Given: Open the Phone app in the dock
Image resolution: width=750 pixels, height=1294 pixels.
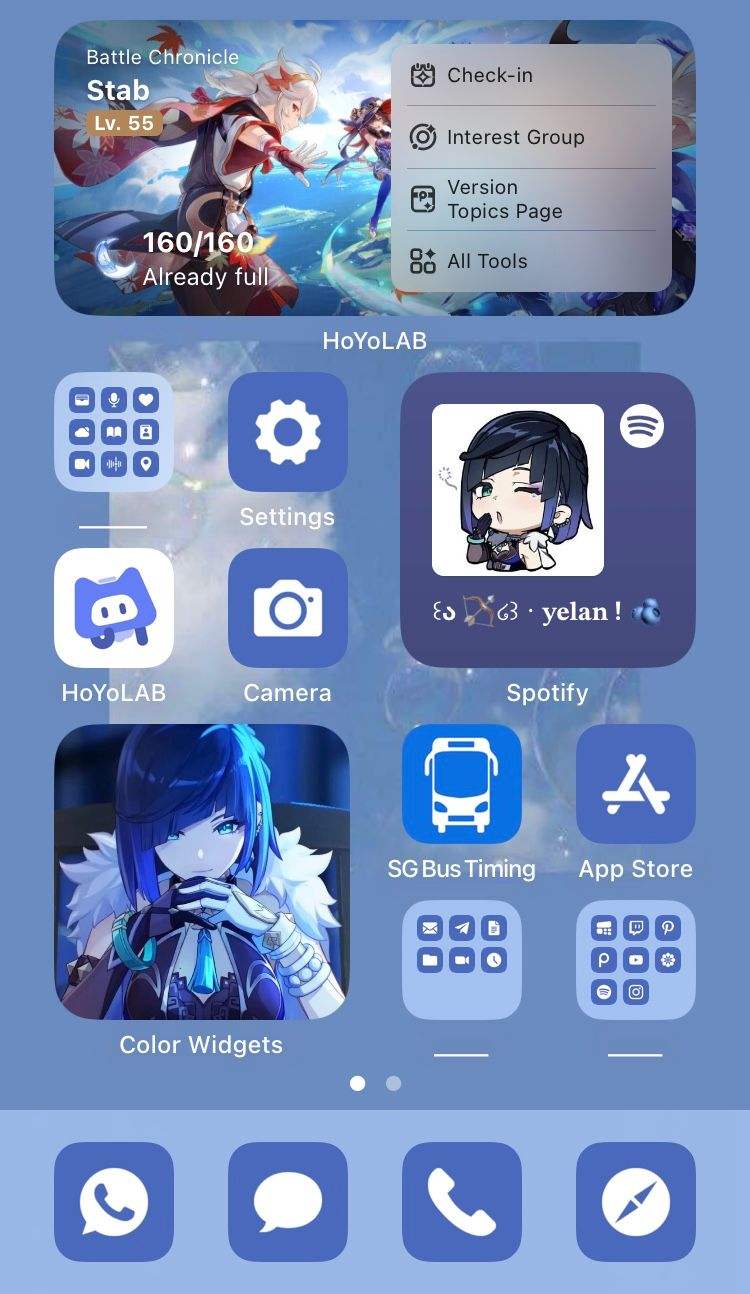Looking at the screenshot, I should pos(461,1202).
